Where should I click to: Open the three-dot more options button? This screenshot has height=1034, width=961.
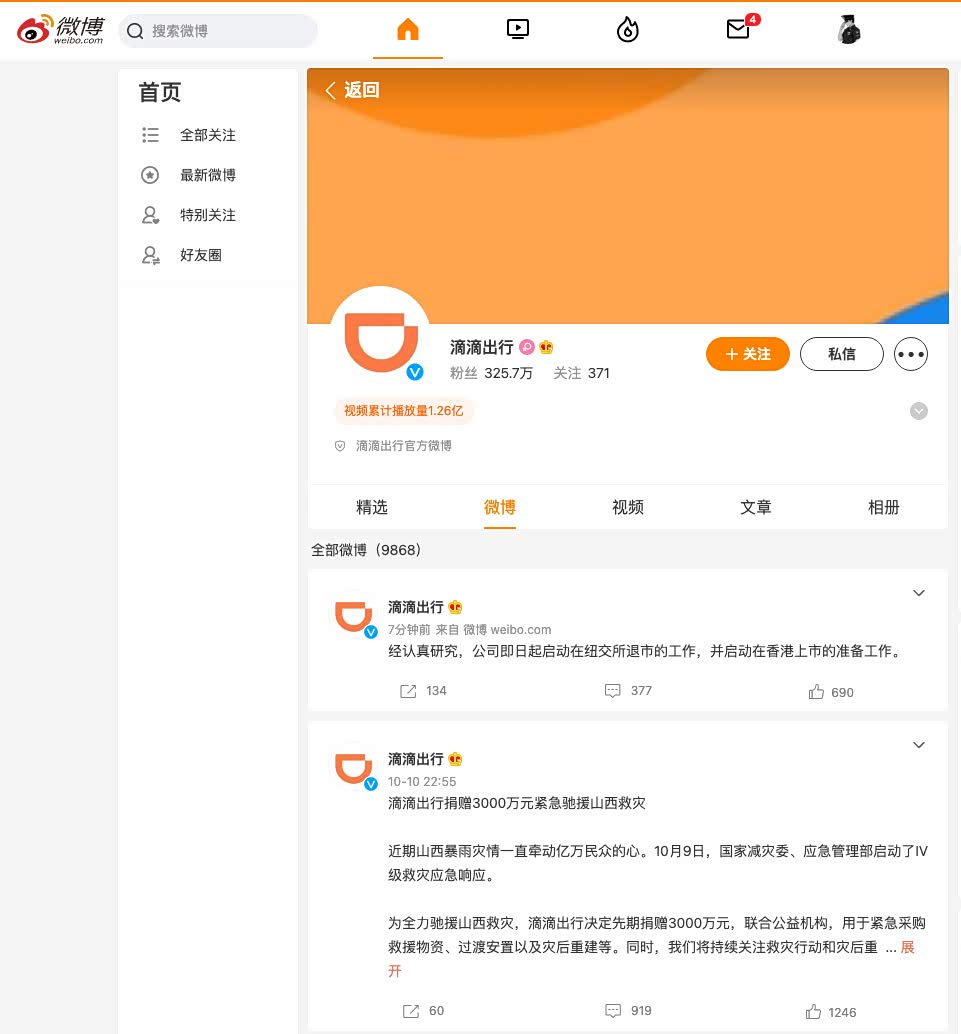click(x=911, y=354)
